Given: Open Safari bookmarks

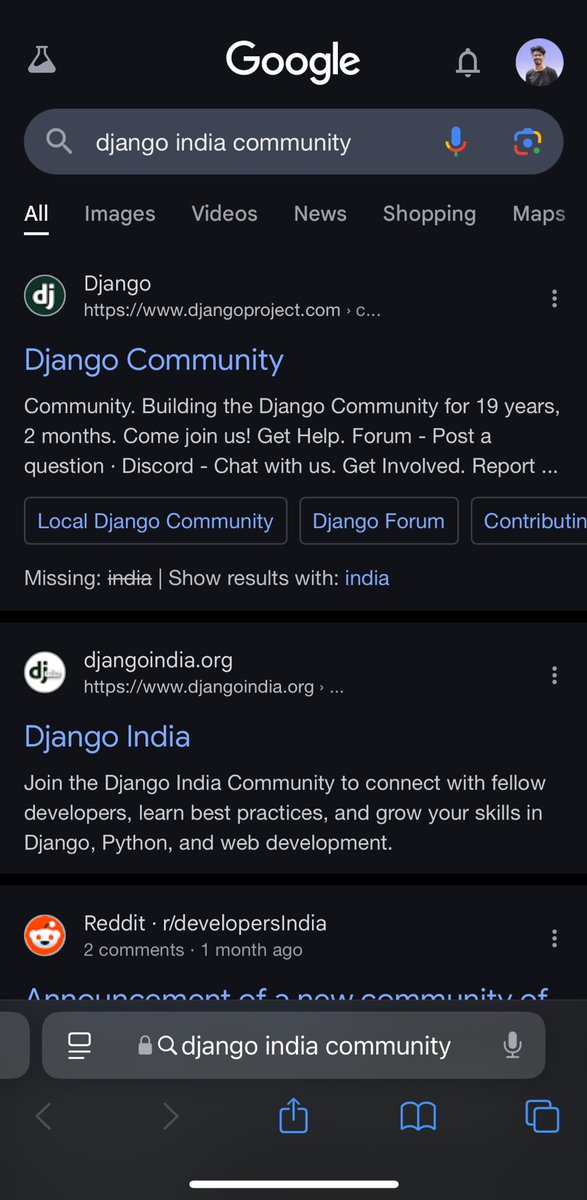Looking at the screenshot, I should (418, 1116).
